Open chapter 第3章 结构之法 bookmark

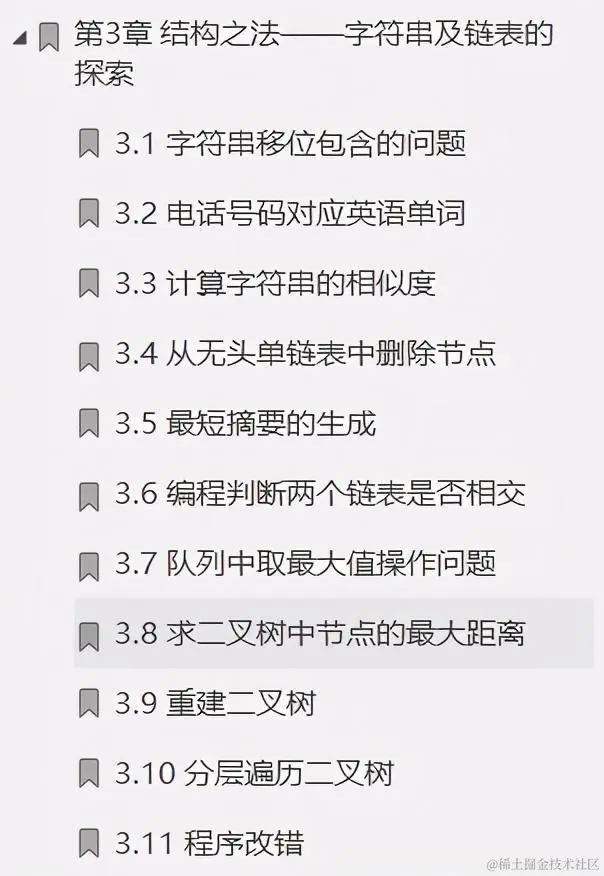pyautogui.click(x=313, y=37)
